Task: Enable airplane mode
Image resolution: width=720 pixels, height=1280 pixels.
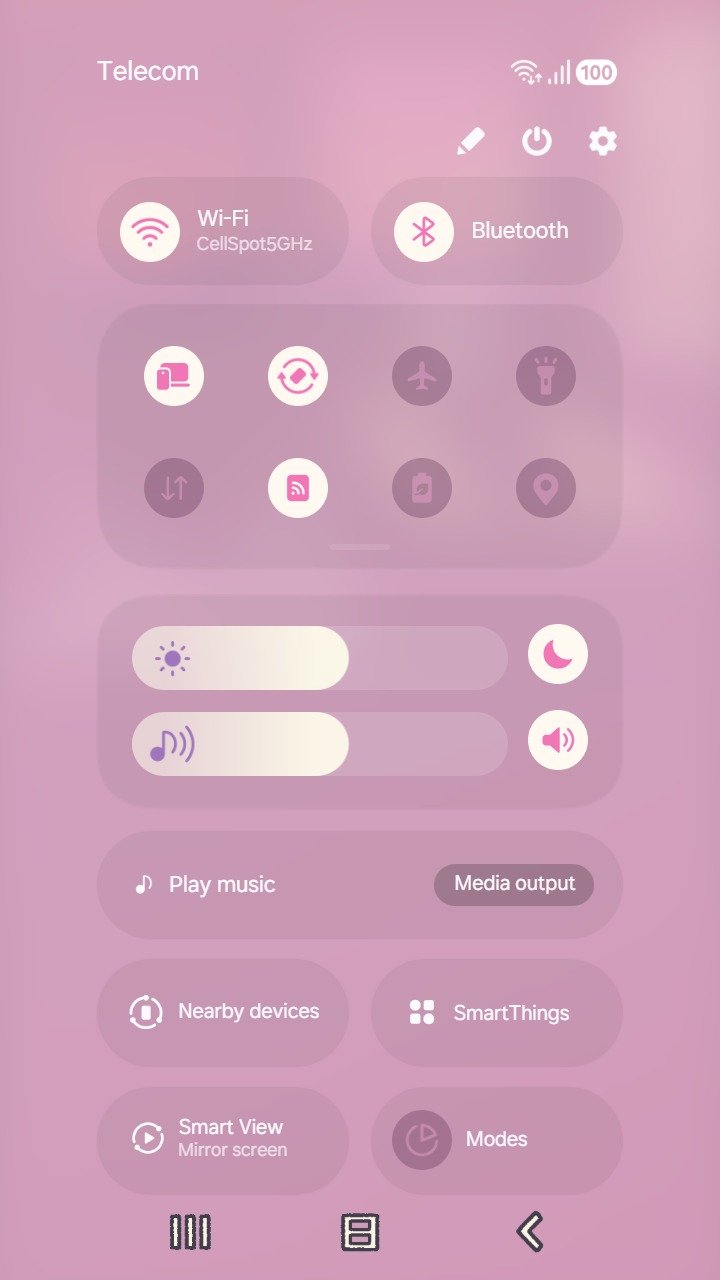Action: [422, 377]
